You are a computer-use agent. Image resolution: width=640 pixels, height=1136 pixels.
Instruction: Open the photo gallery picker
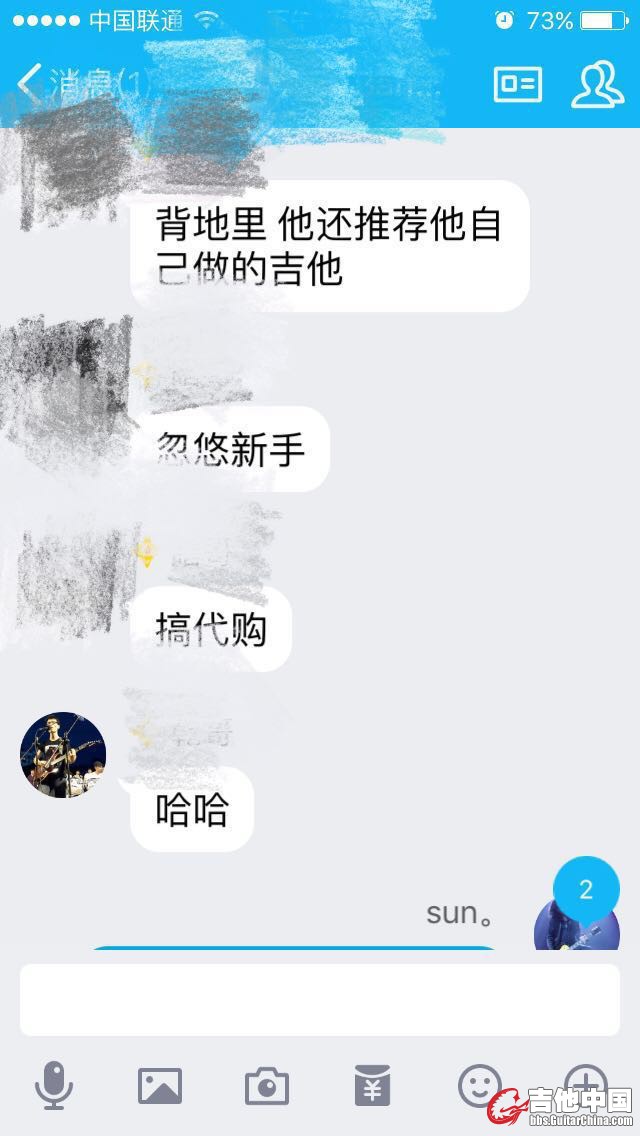tap(160, 1085)
